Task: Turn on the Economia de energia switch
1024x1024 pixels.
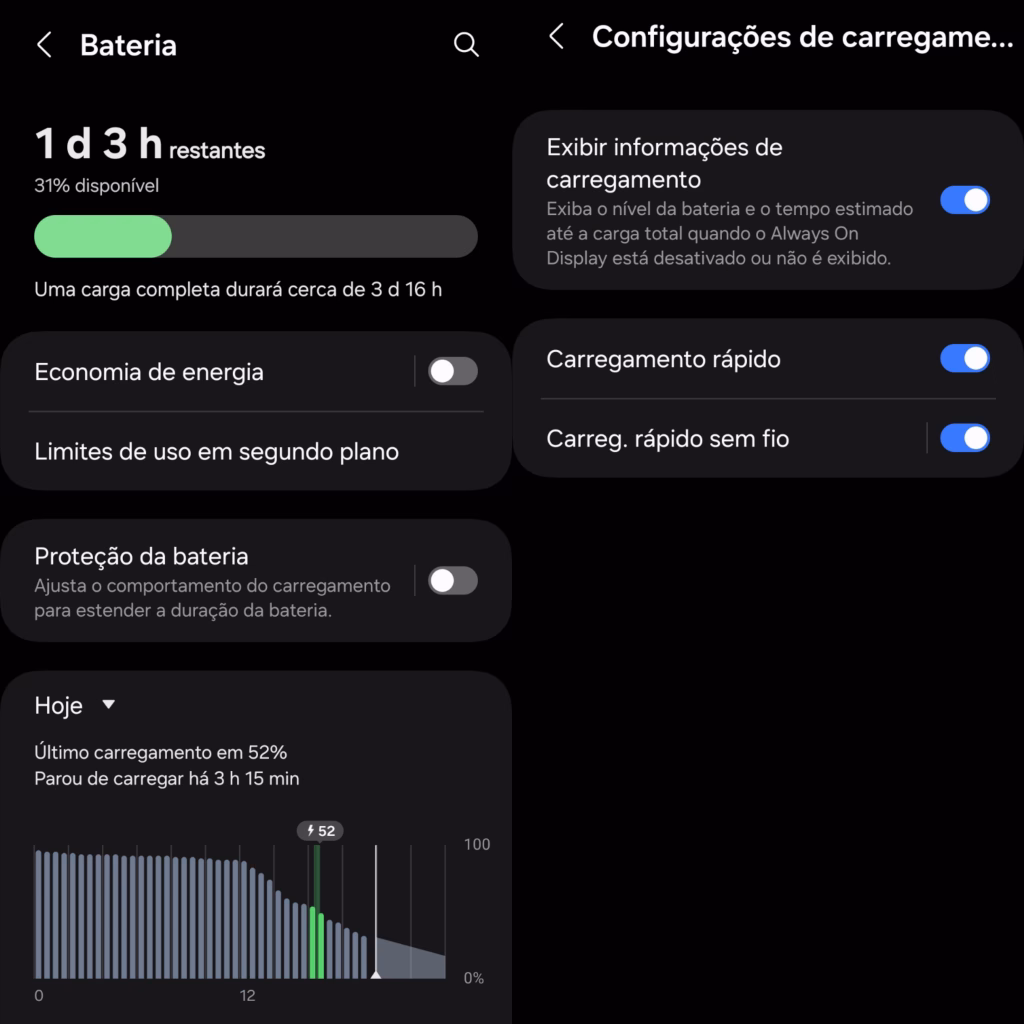Action: pos(452,372)
